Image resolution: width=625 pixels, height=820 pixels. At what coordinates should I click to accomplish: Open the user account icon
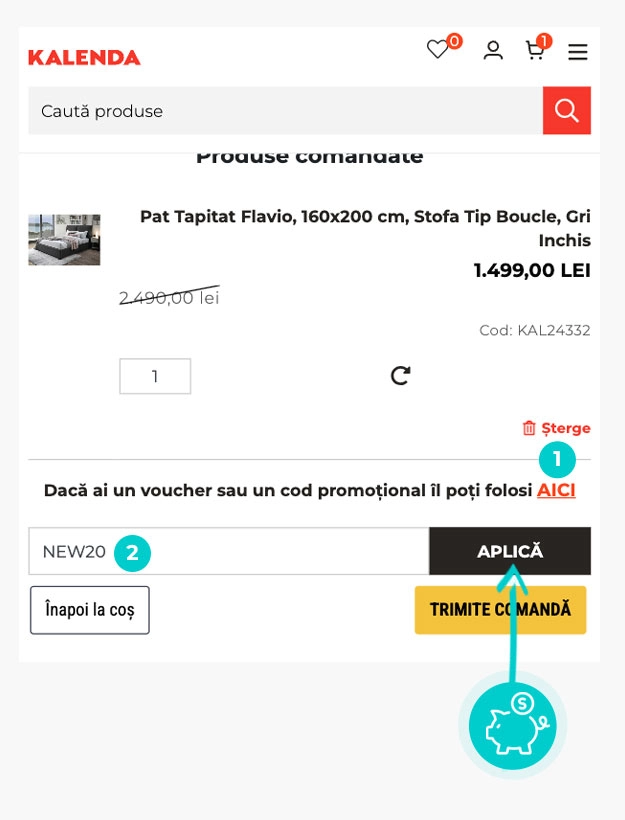493,50
